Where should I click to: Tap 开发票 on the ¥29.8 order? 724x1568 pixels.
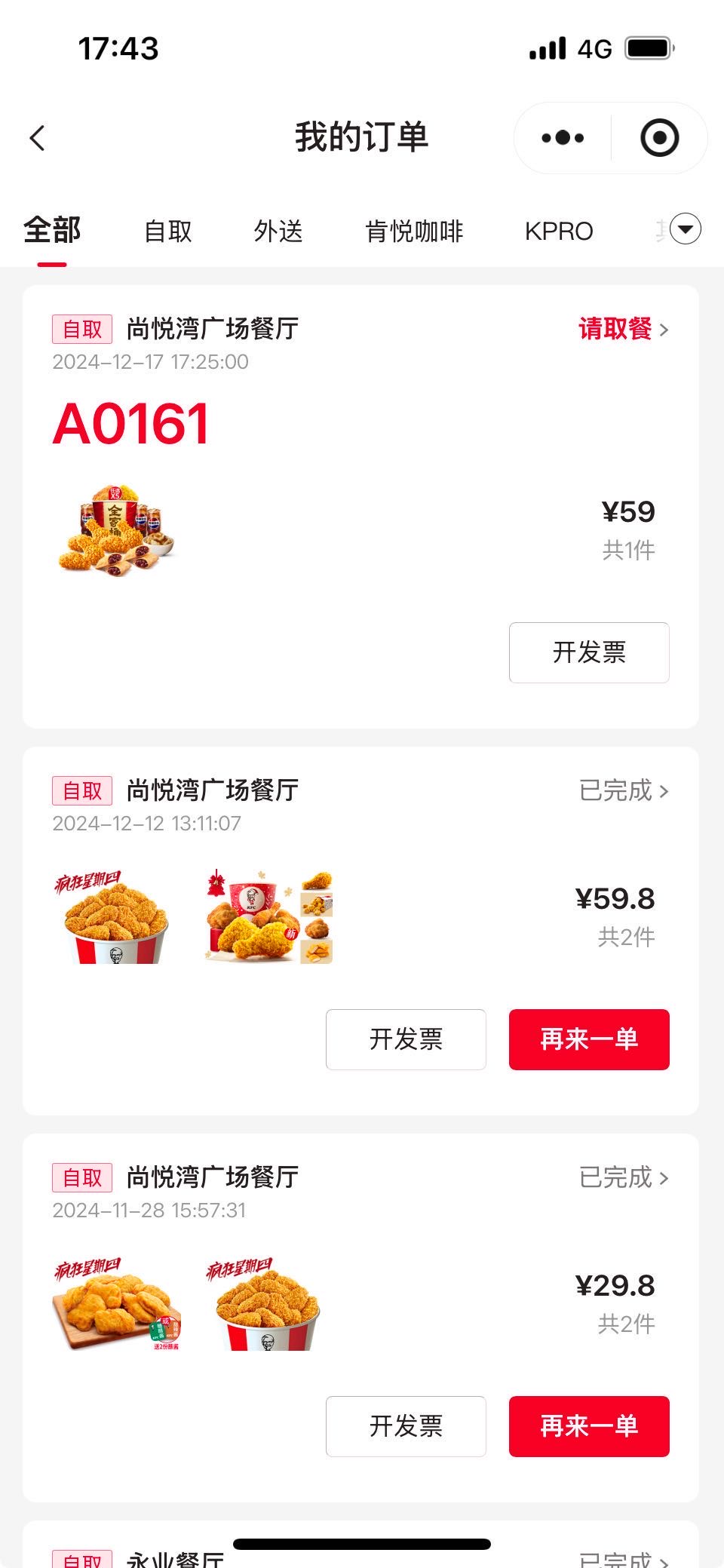tap(406, 1426)
